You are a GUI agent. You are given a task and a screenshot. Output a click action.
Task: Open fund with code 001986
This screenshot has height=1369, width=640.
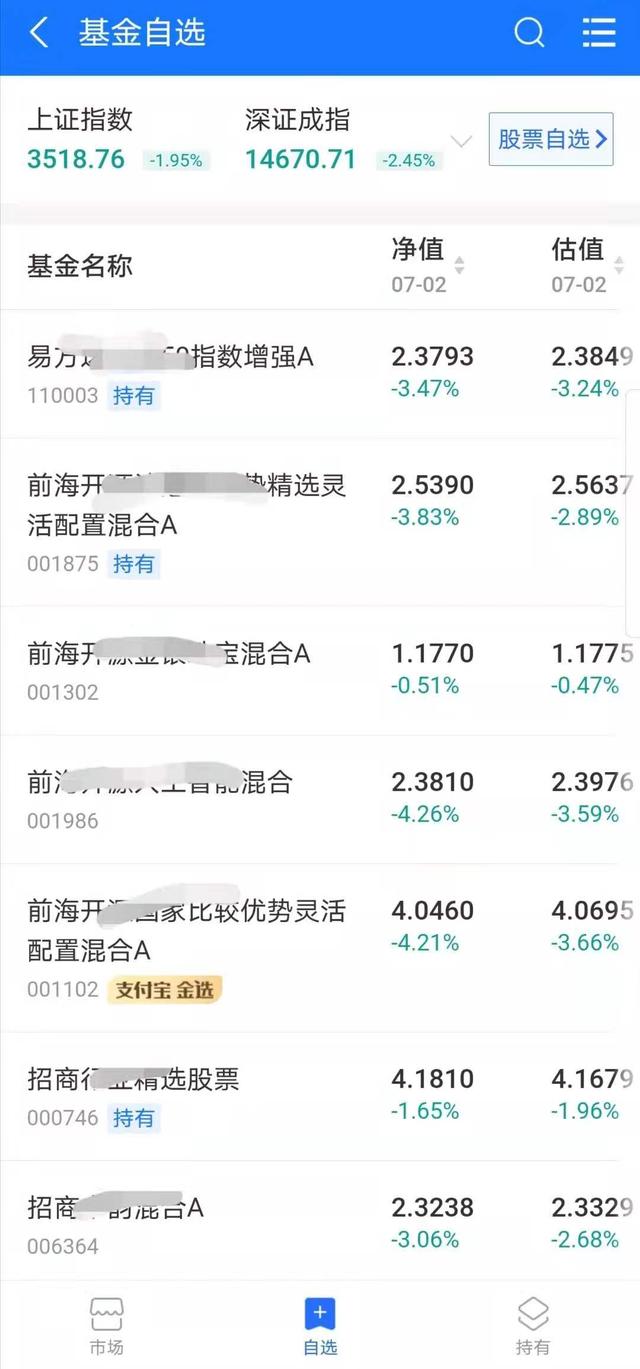click(x=320, y=800)
